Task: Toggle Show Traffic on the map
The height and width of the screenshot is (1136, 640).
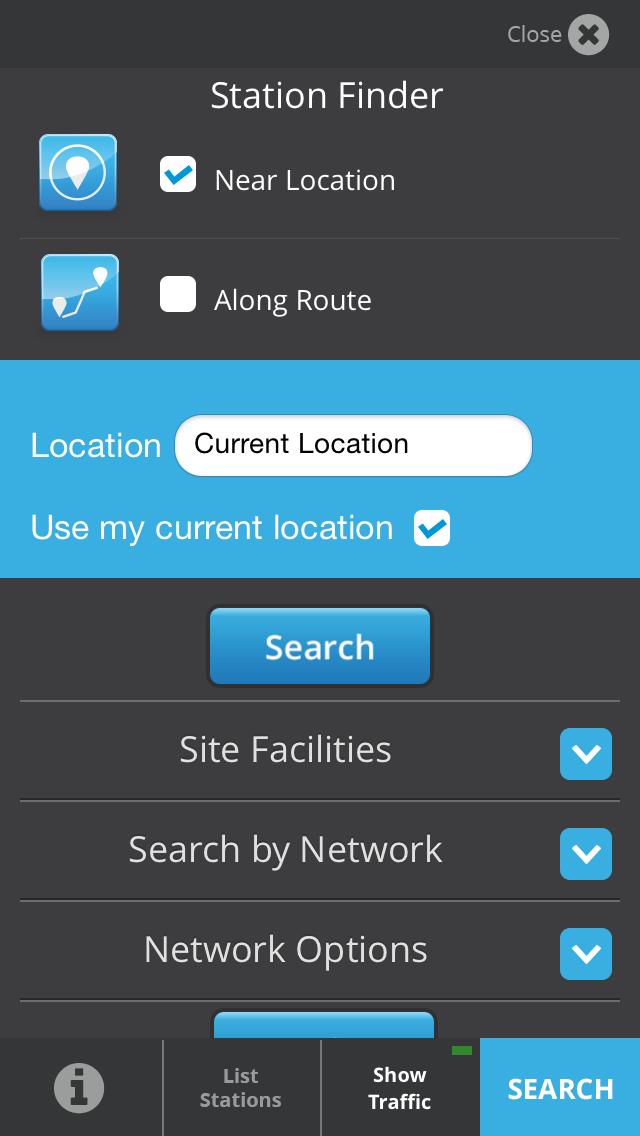Action: tap(400, 1087)
